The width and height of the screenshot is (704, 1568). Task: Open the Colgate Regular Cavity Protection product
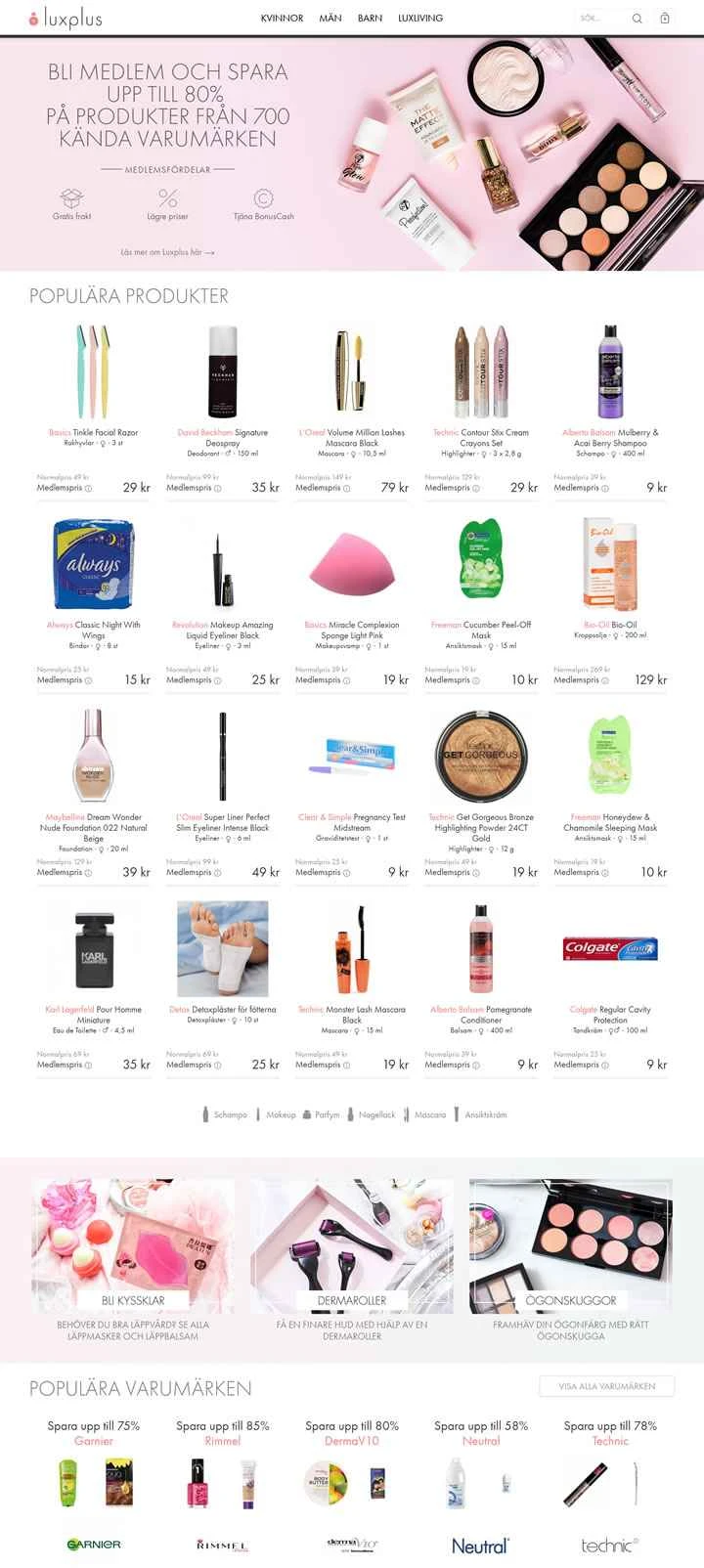point(610,950)
